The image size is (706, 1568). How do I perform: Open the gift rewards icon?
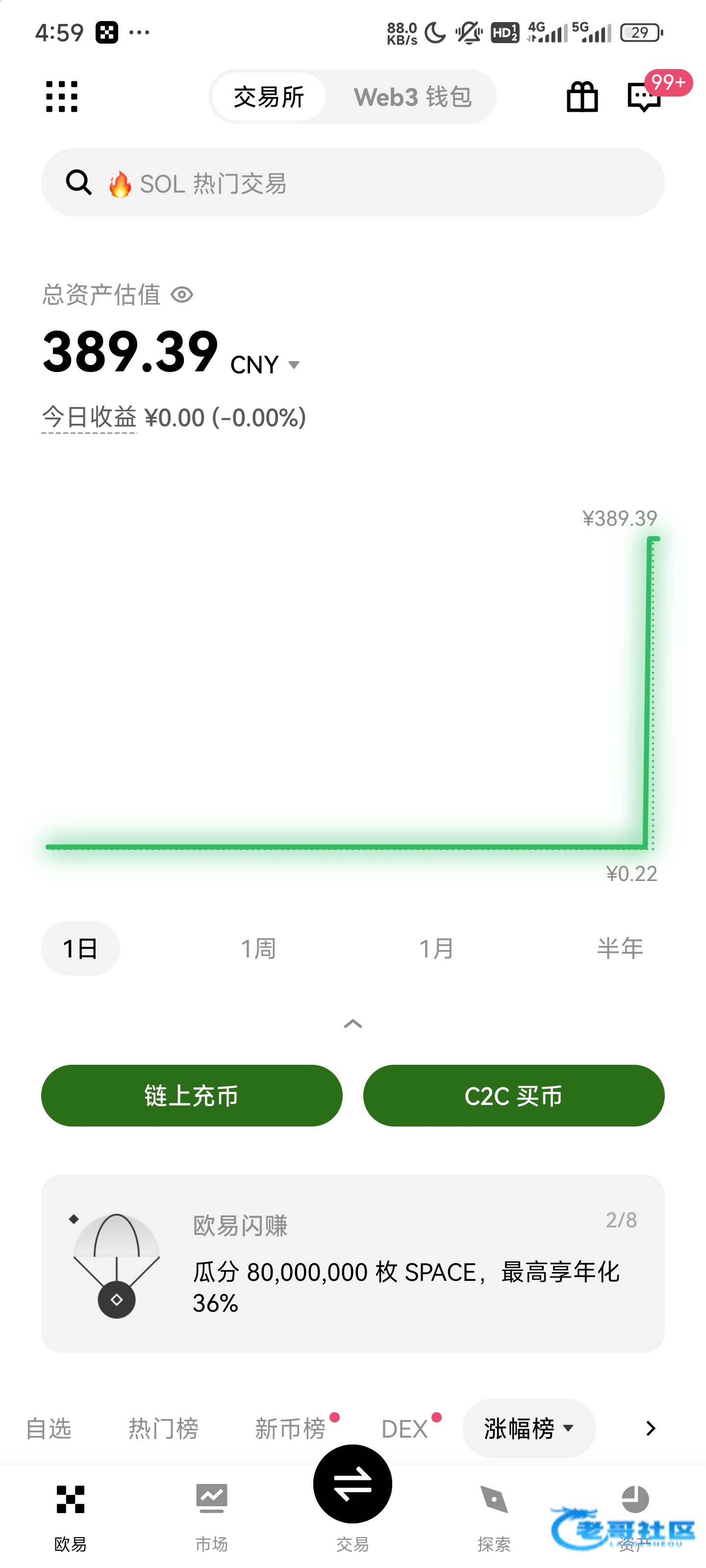[582, 96]
